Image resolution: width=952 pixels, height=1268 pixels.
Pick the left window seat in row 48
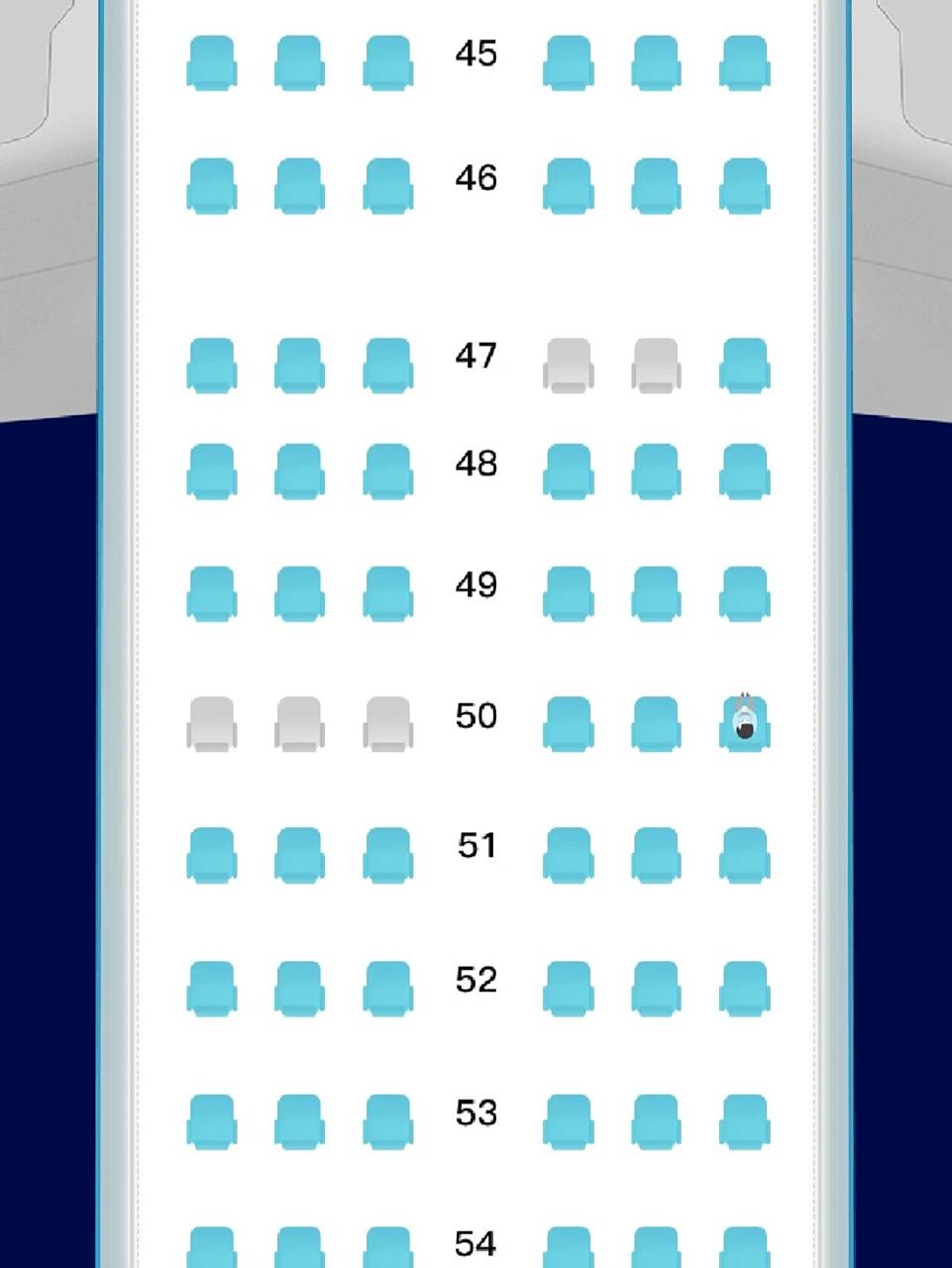click(x=211, y=471)
